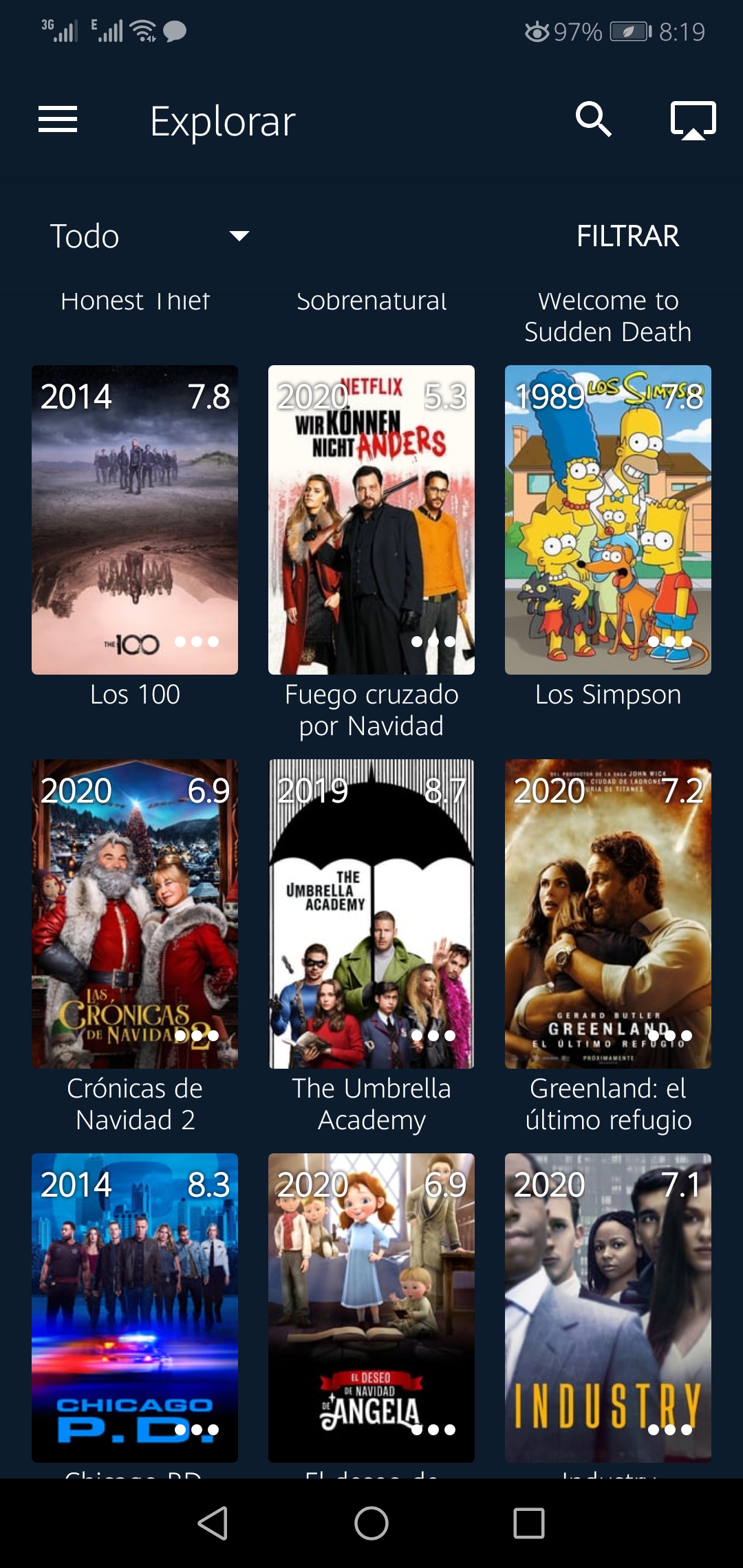The height and width of the screenshot is (1568, 743).
Task: Open Fuego cruzado por Navidad poster
Action: tap(371, 509)
